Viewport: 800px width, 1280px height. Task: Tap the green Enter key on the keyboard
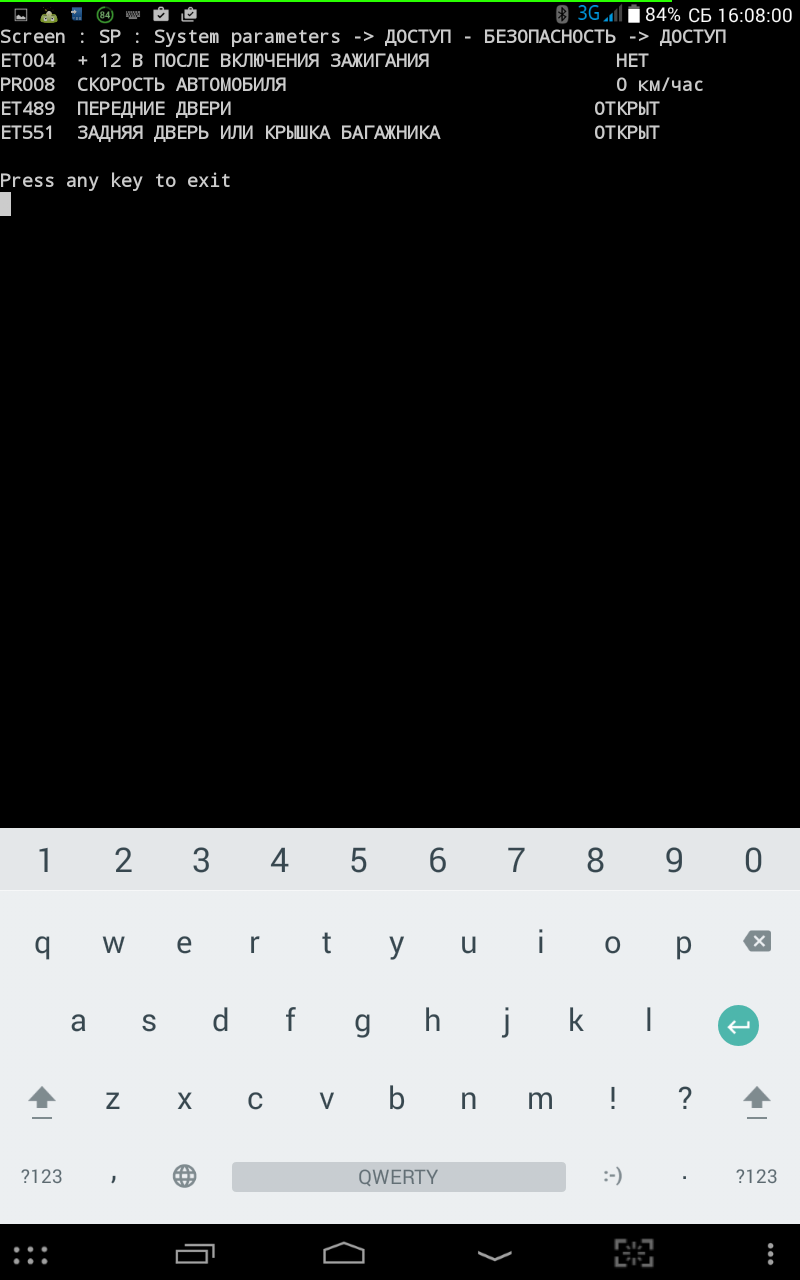[738, 1025]
